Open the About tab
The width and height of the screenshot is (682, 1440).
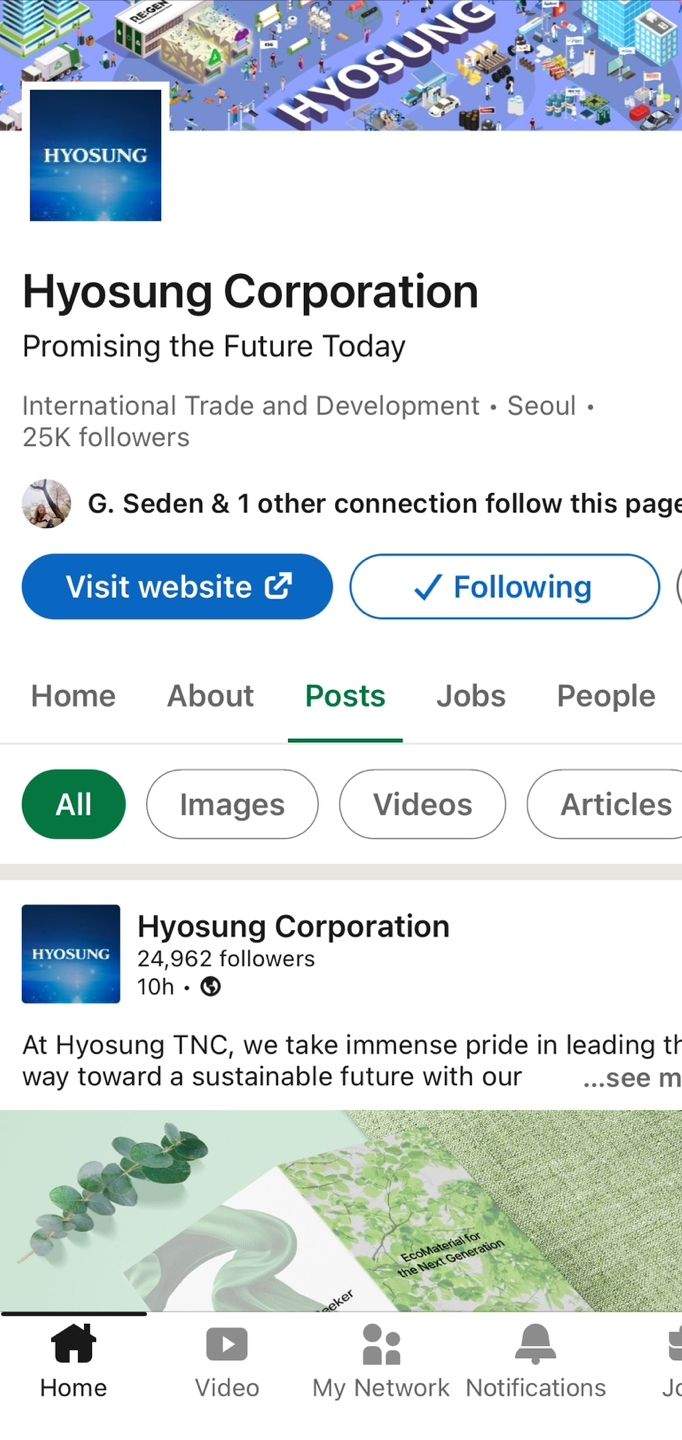point(210,696)
